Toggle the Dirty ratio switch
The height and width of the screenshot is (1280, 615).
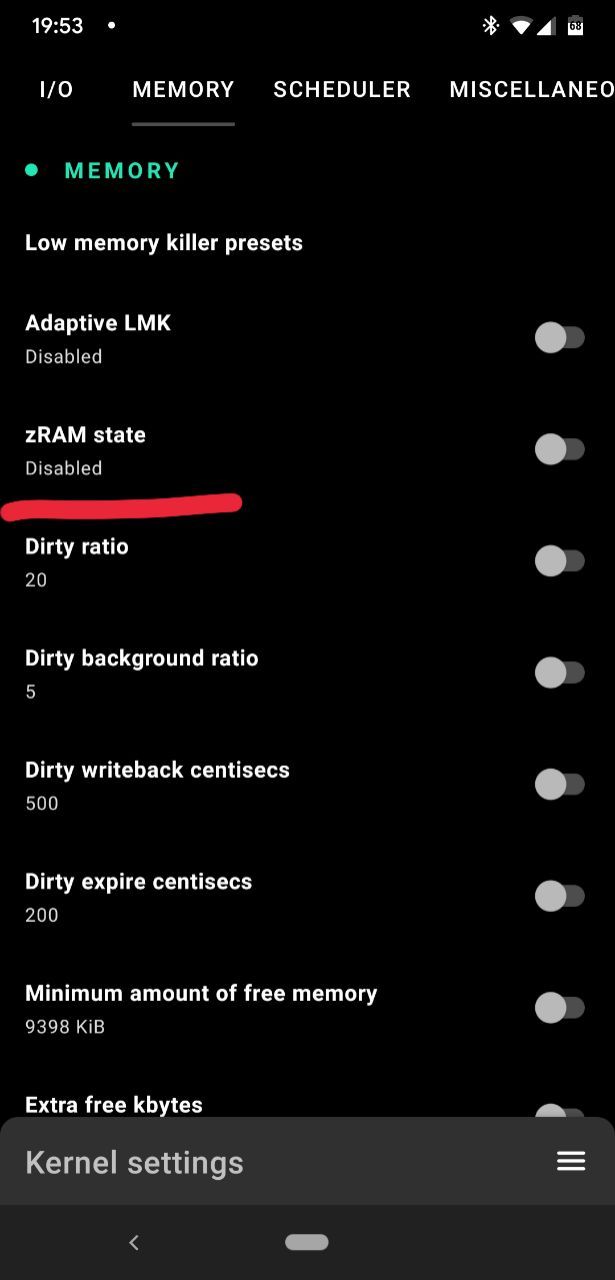[559, 561]
